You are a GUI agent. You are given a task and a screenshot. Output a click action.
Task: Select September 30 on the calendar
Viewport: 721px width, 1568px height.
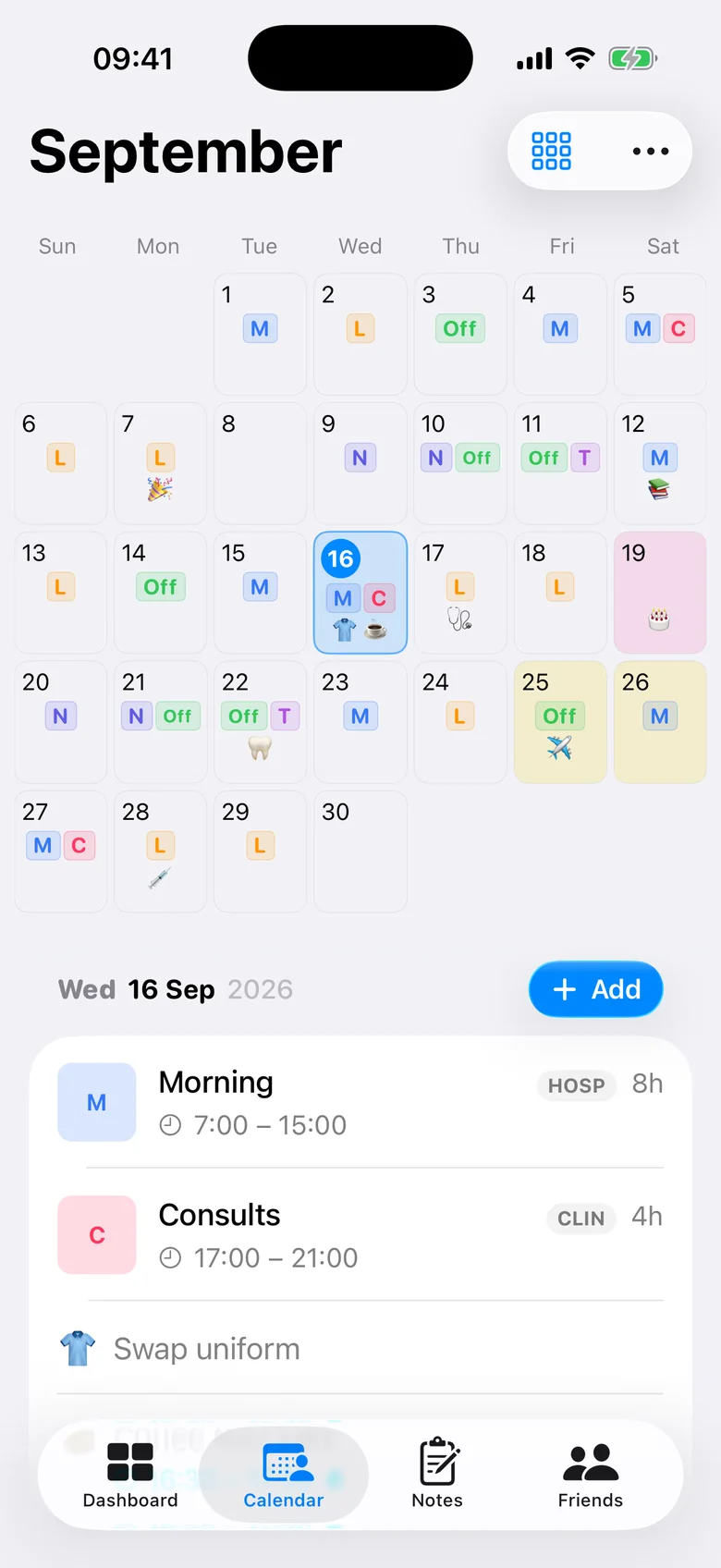coord(360,851)
